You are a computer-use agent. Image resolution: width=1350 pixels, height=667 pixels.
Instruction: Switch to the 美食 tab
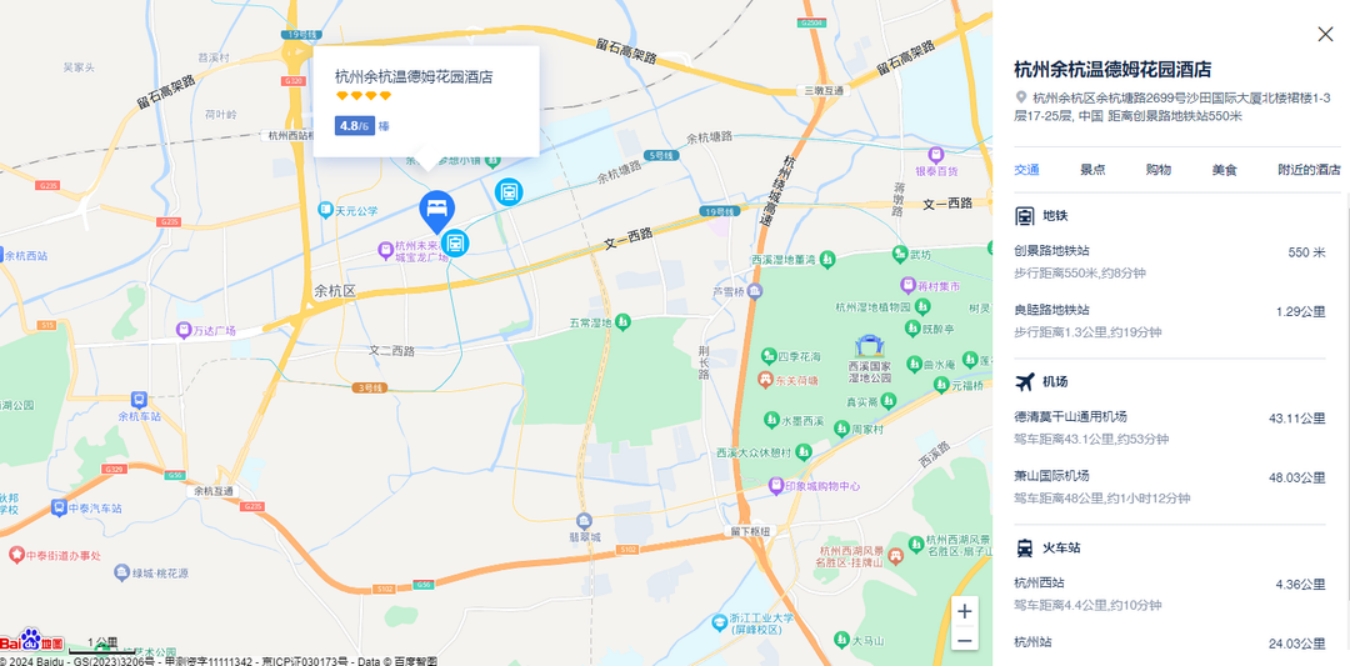tap(1224, 170)
